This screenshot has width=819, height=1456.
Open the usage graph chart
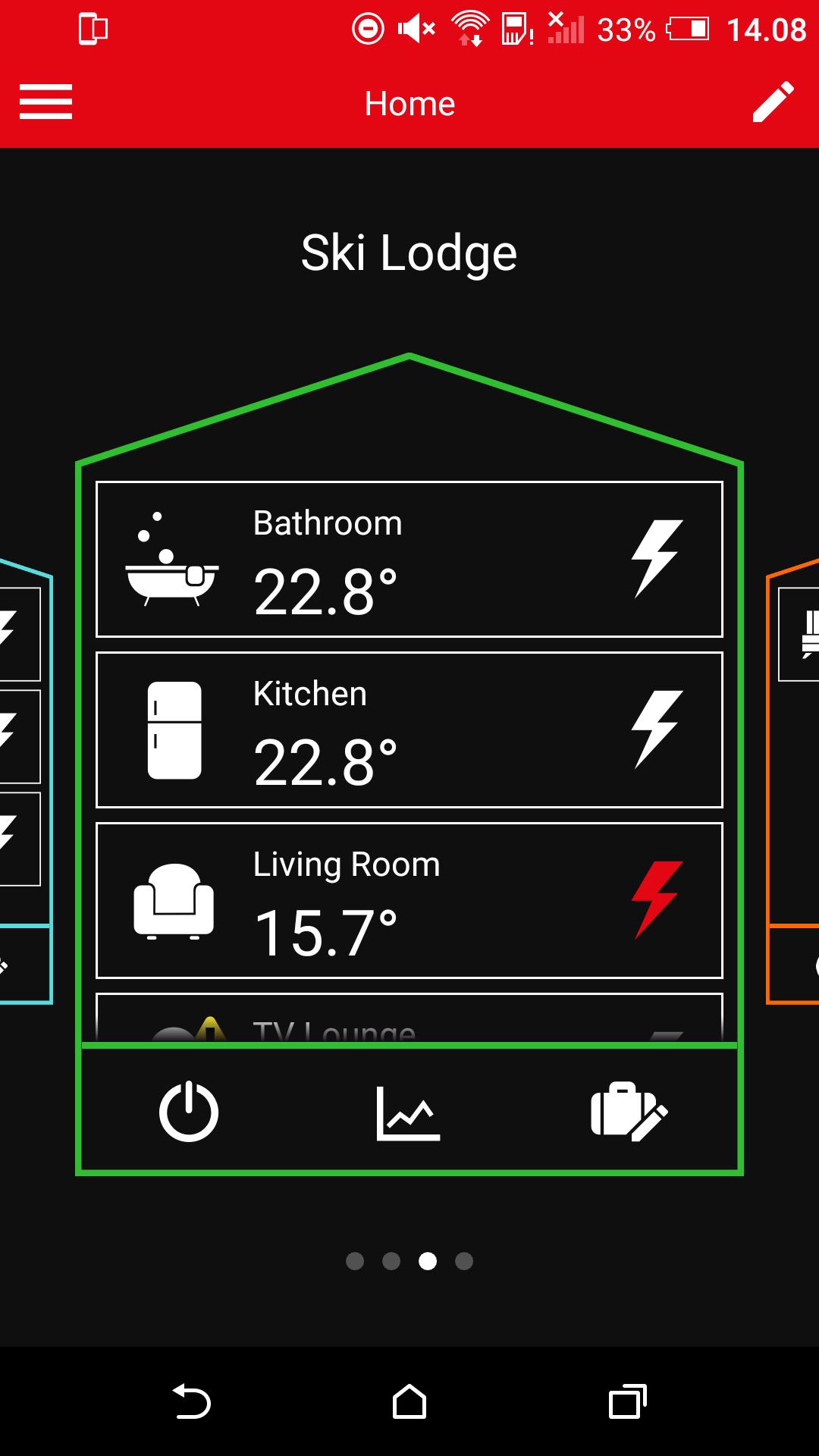(409, 1113)
